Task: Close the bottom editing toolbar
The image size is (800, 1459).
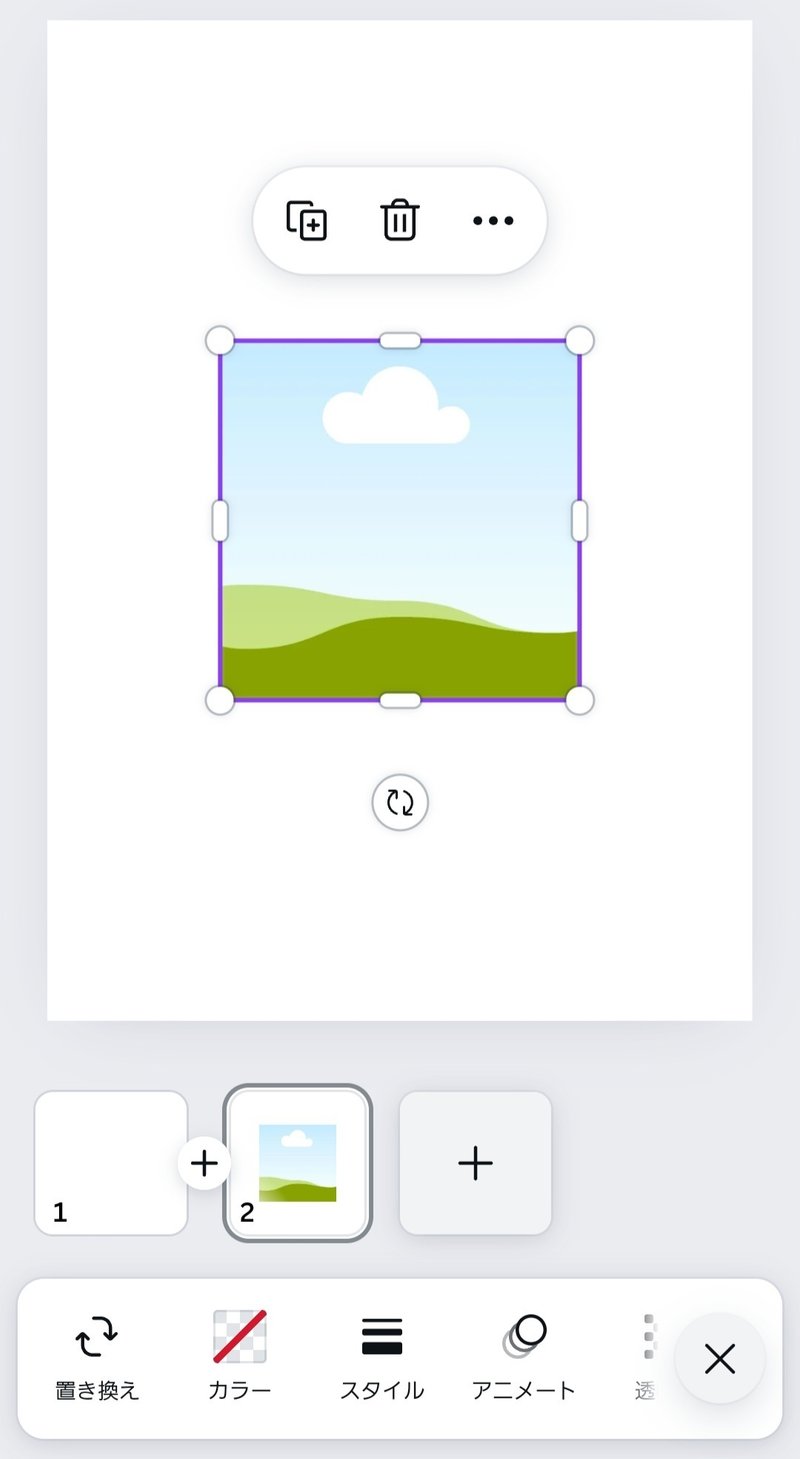Action: pyautogui.click(x=720, y=1358)
